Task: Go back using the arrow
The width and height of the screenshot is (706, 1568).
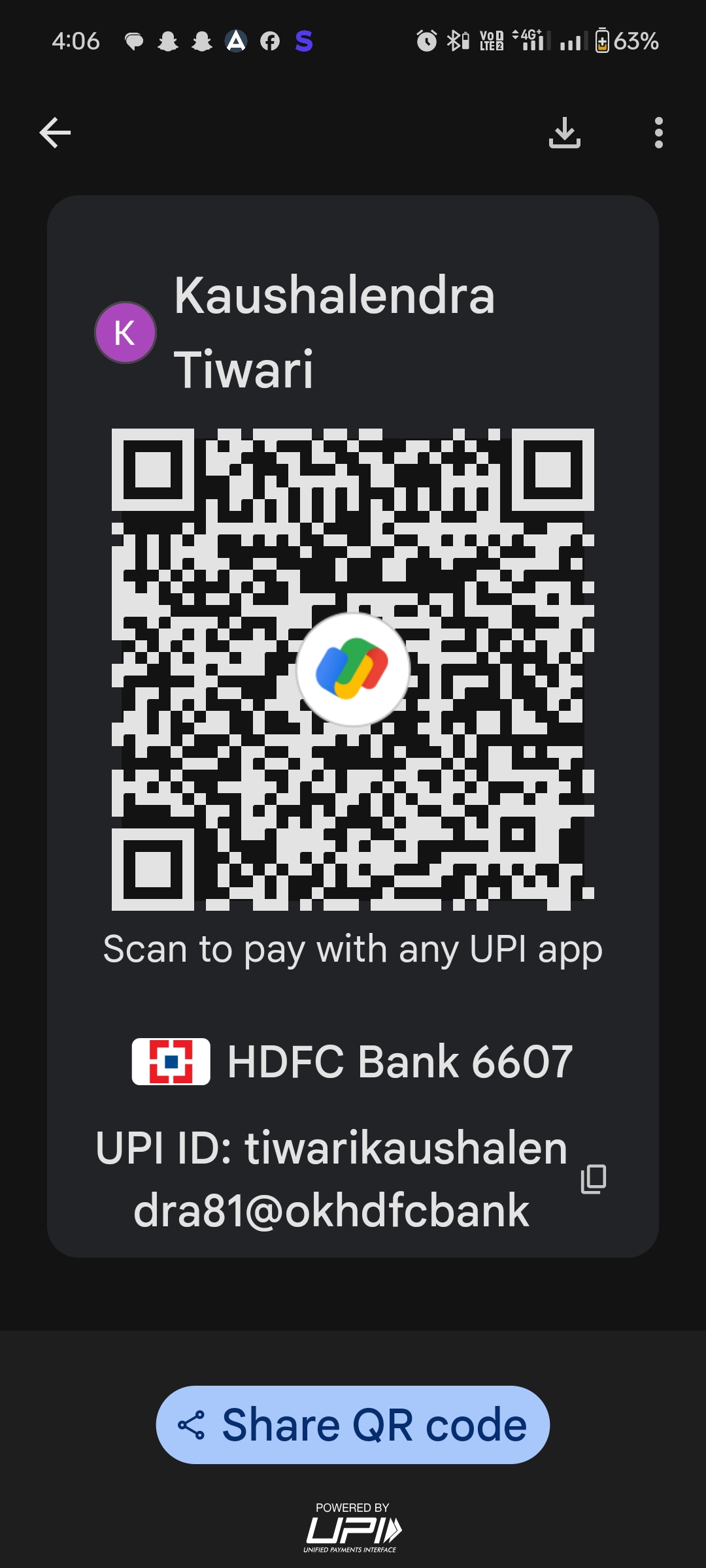Action: coord(55,133)
